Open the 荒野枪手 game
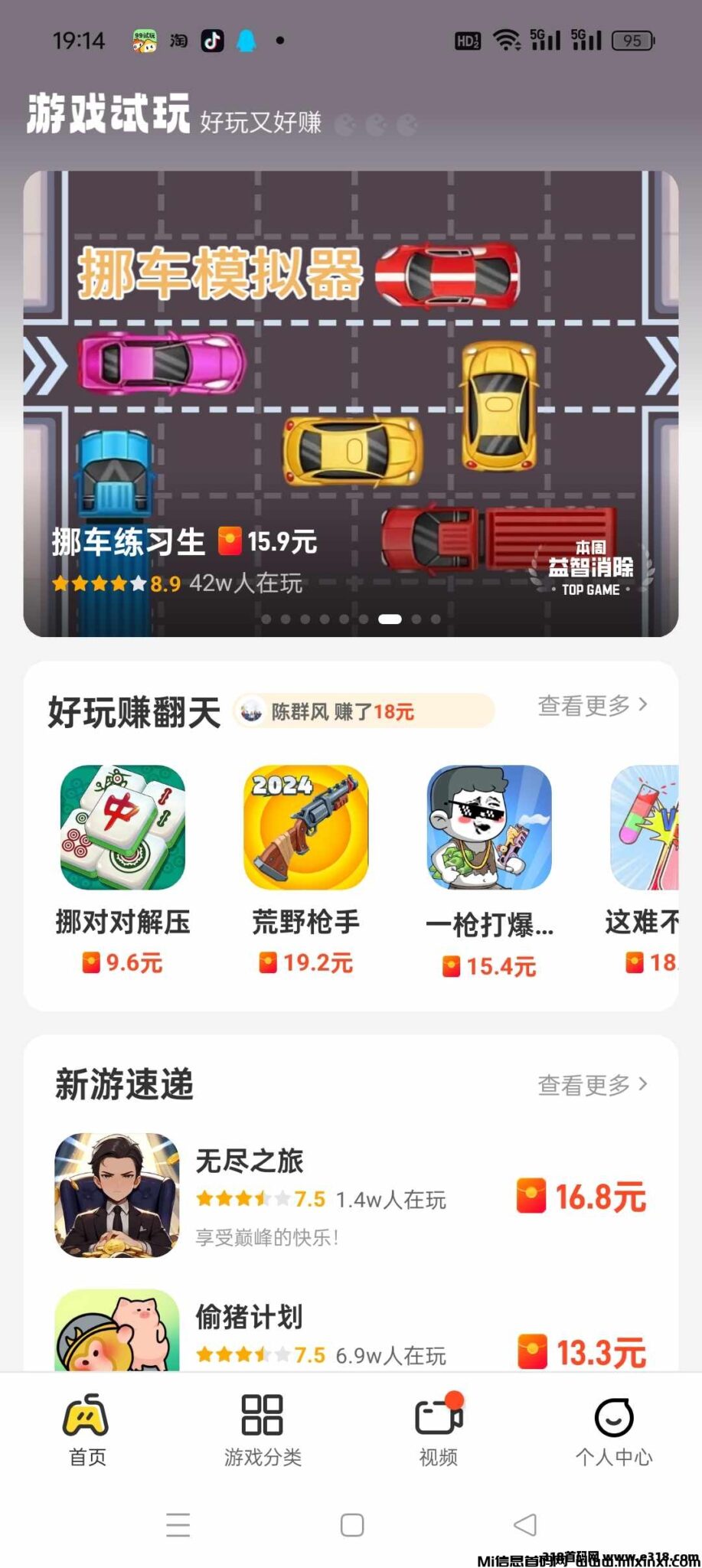This screenshot has width=702, height=1568. tap(306, 828)
